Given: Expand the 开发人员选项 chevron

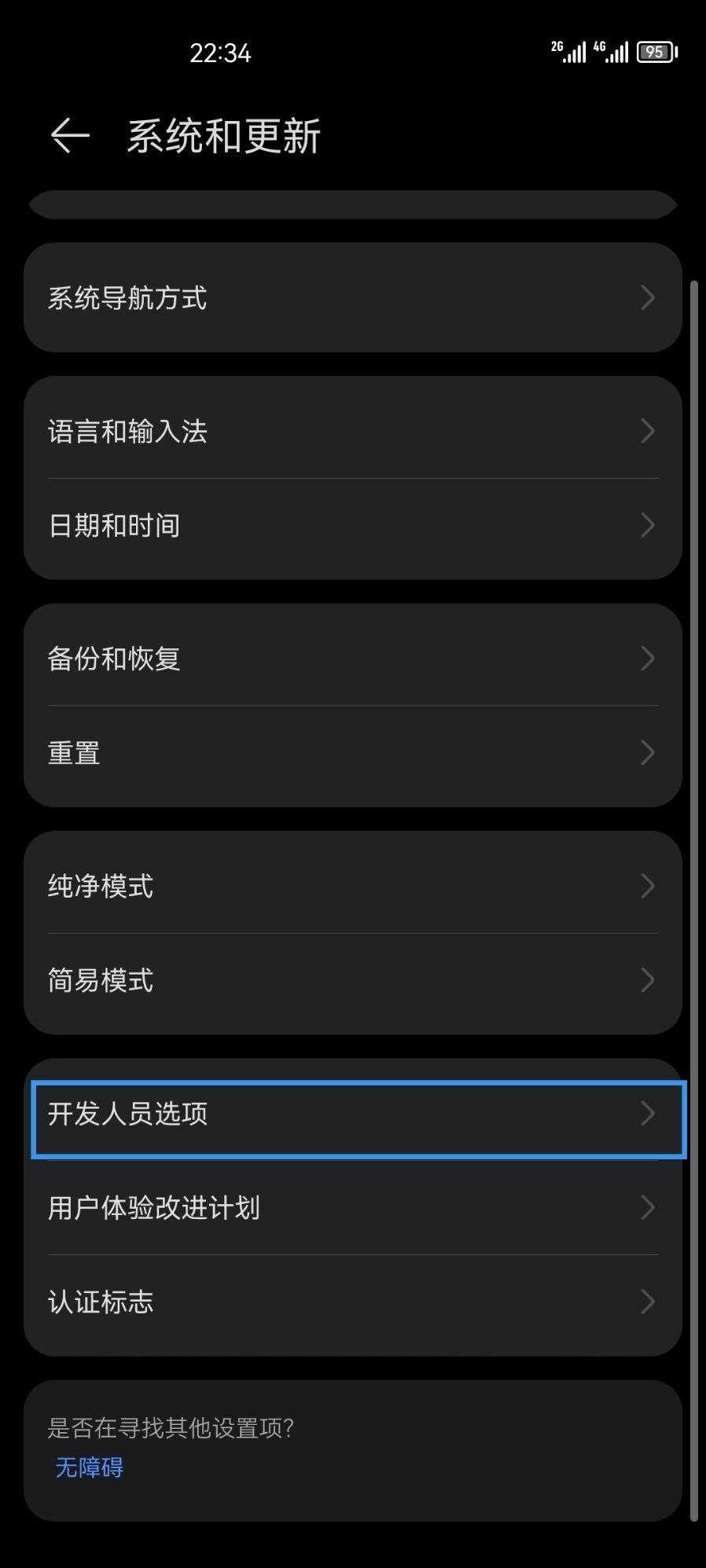Looking at the screenshot, I should [647, 1113].
